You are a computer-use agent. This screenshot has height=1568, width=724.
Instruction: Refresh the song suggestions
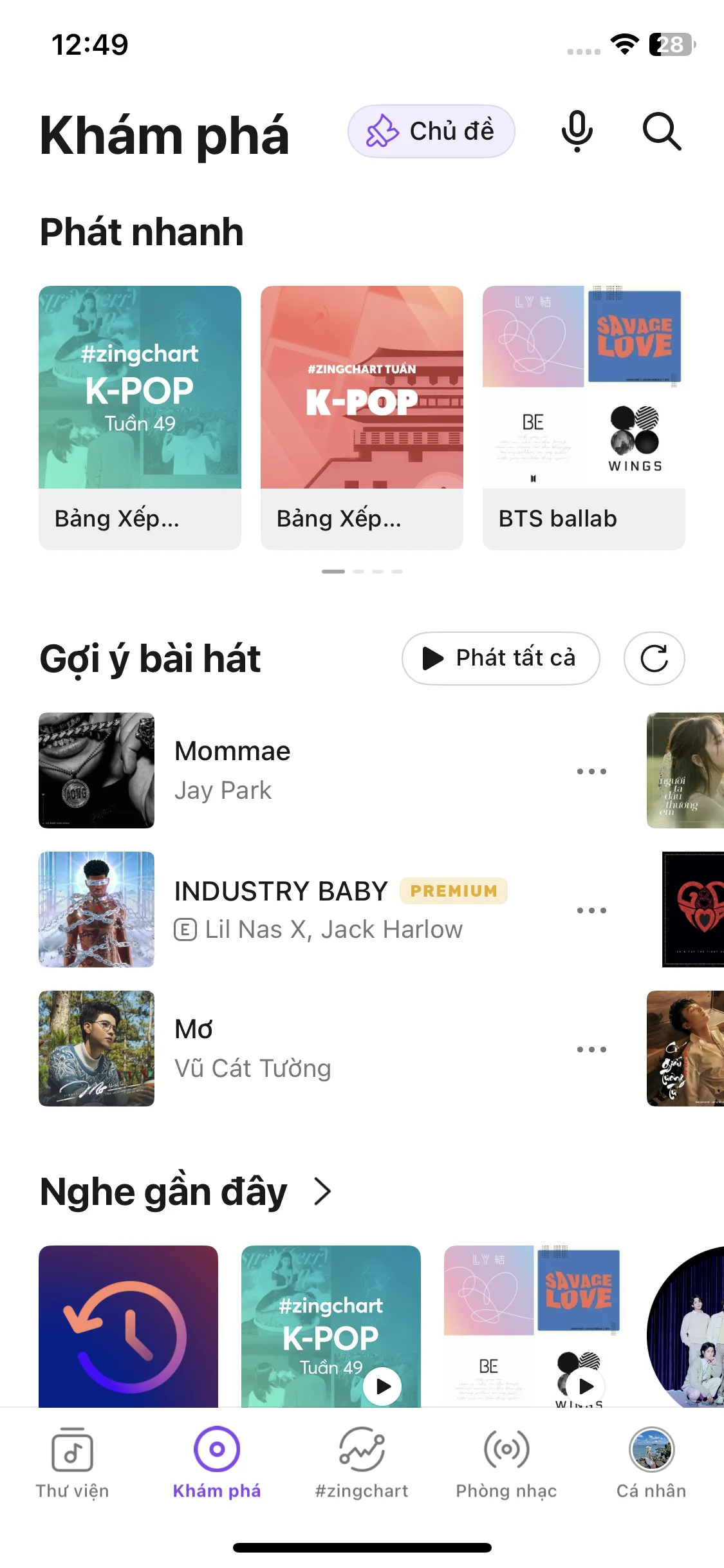tap(654, 658)
